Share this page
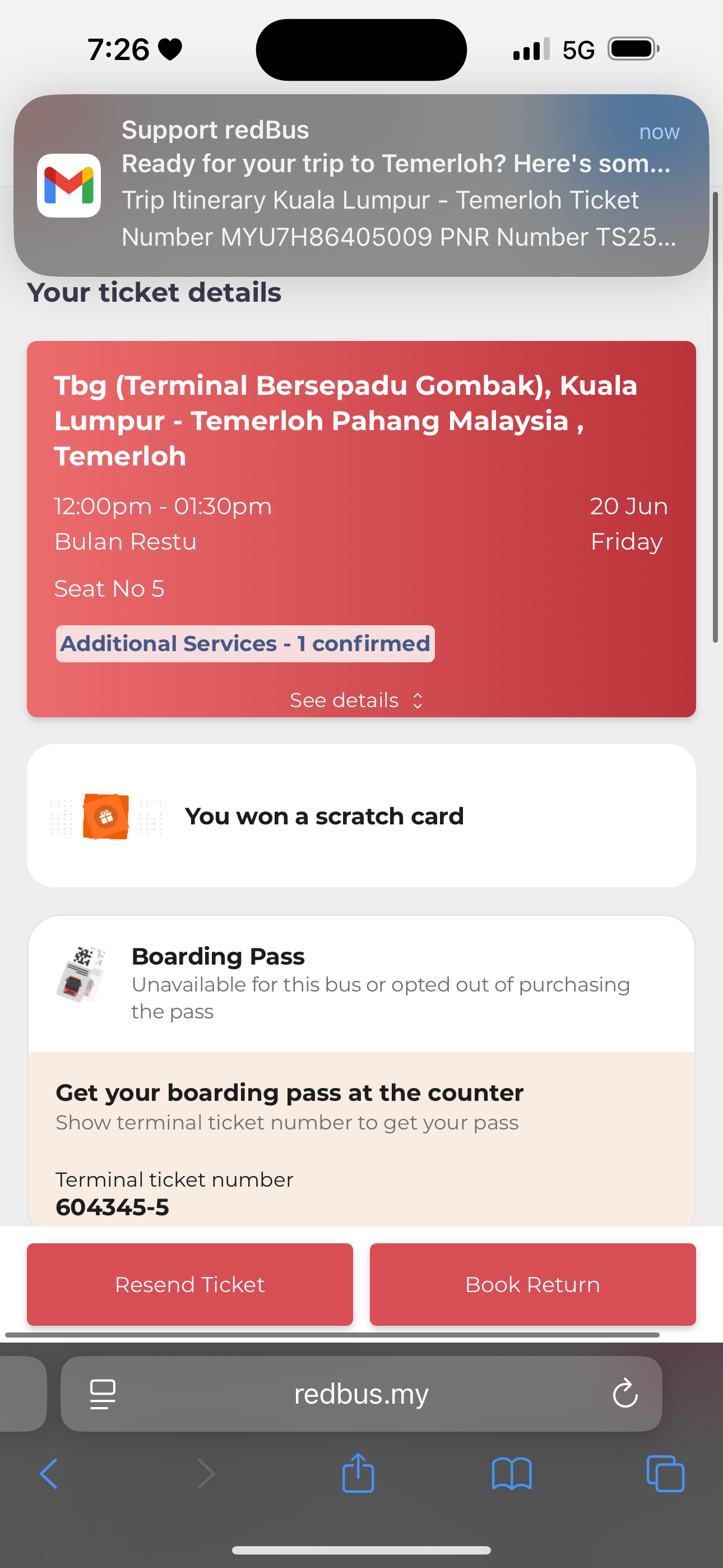This screenshot has height=1568, width=723. click(358, 1474)
